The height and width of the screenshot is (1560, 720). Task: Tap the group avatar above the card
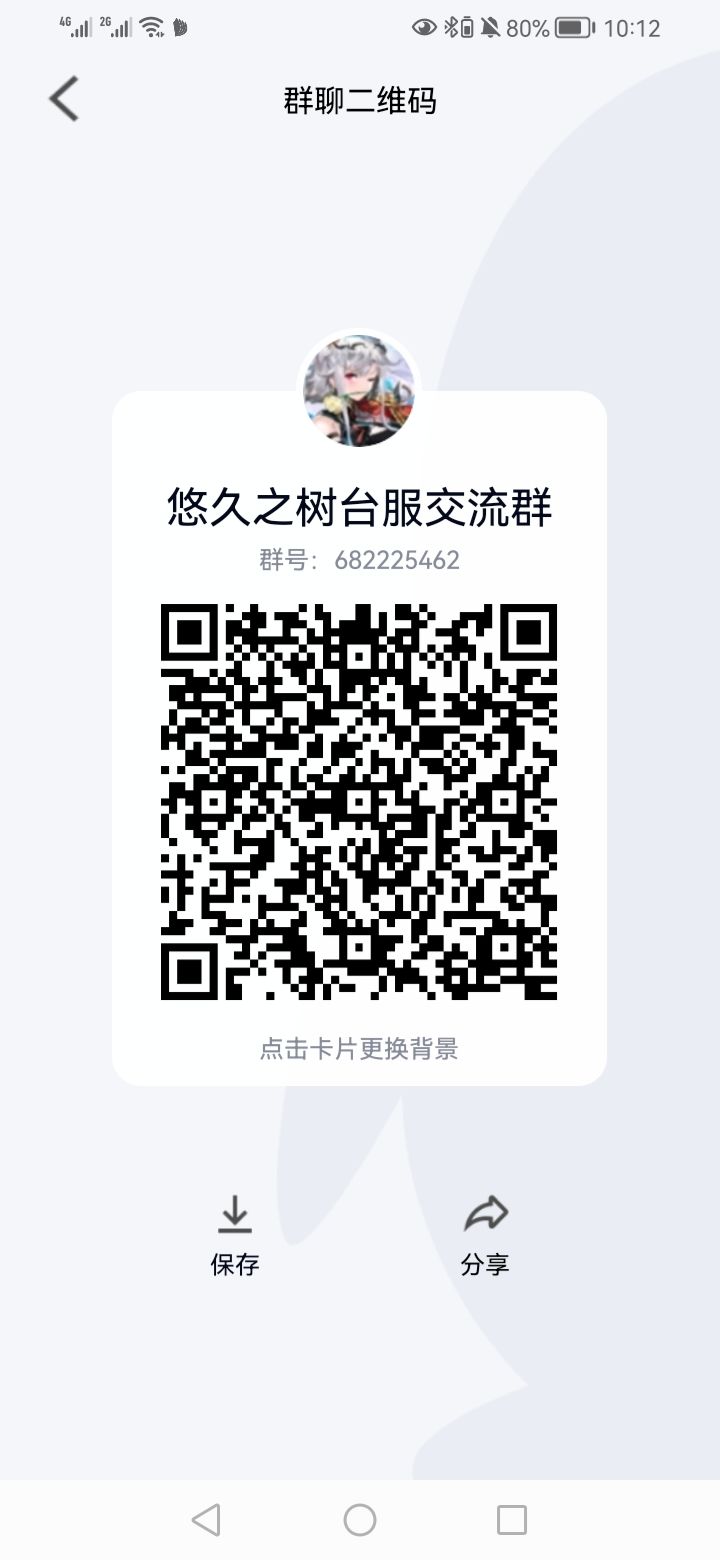click(359, 390)
